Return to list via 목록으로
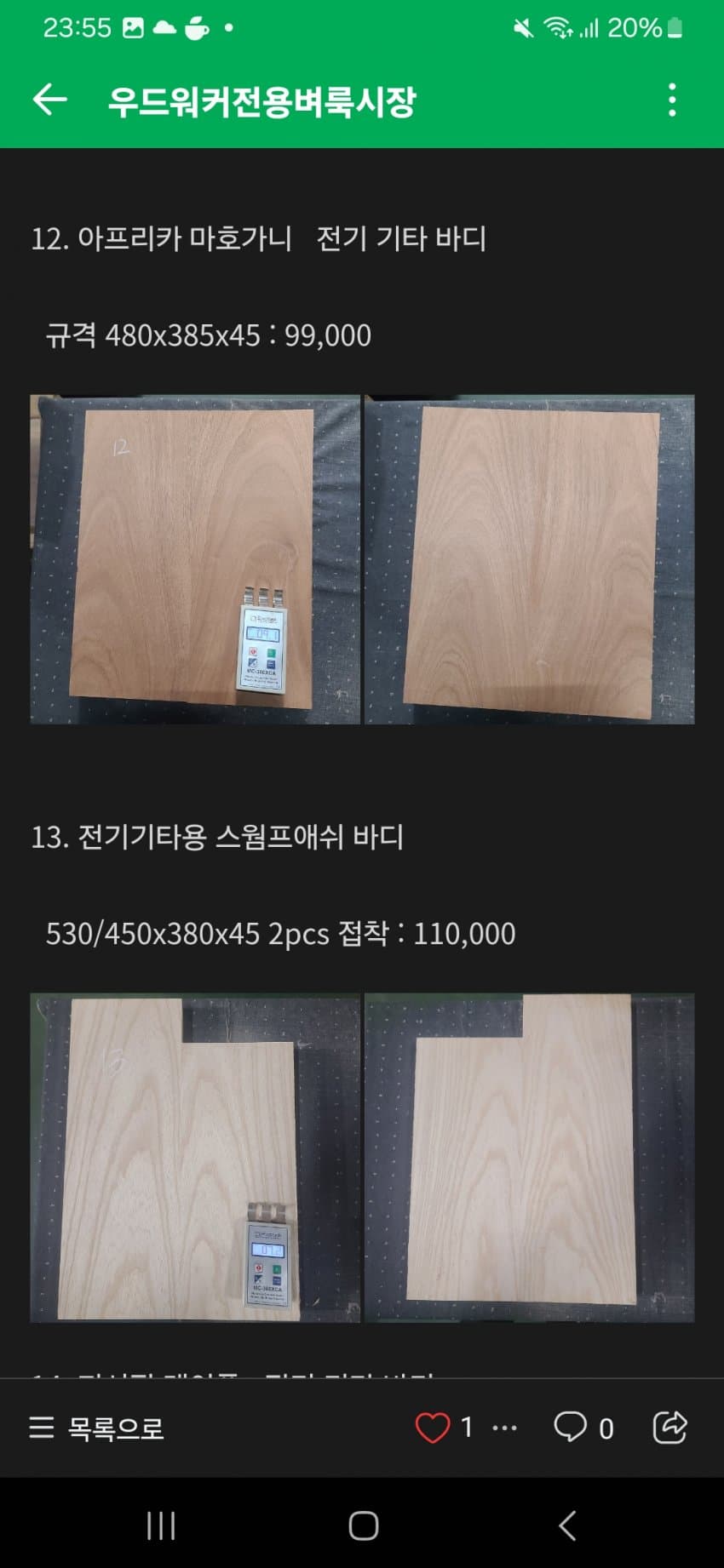Viewport: 724px width, 1568px height. (x=96, y=1428)
